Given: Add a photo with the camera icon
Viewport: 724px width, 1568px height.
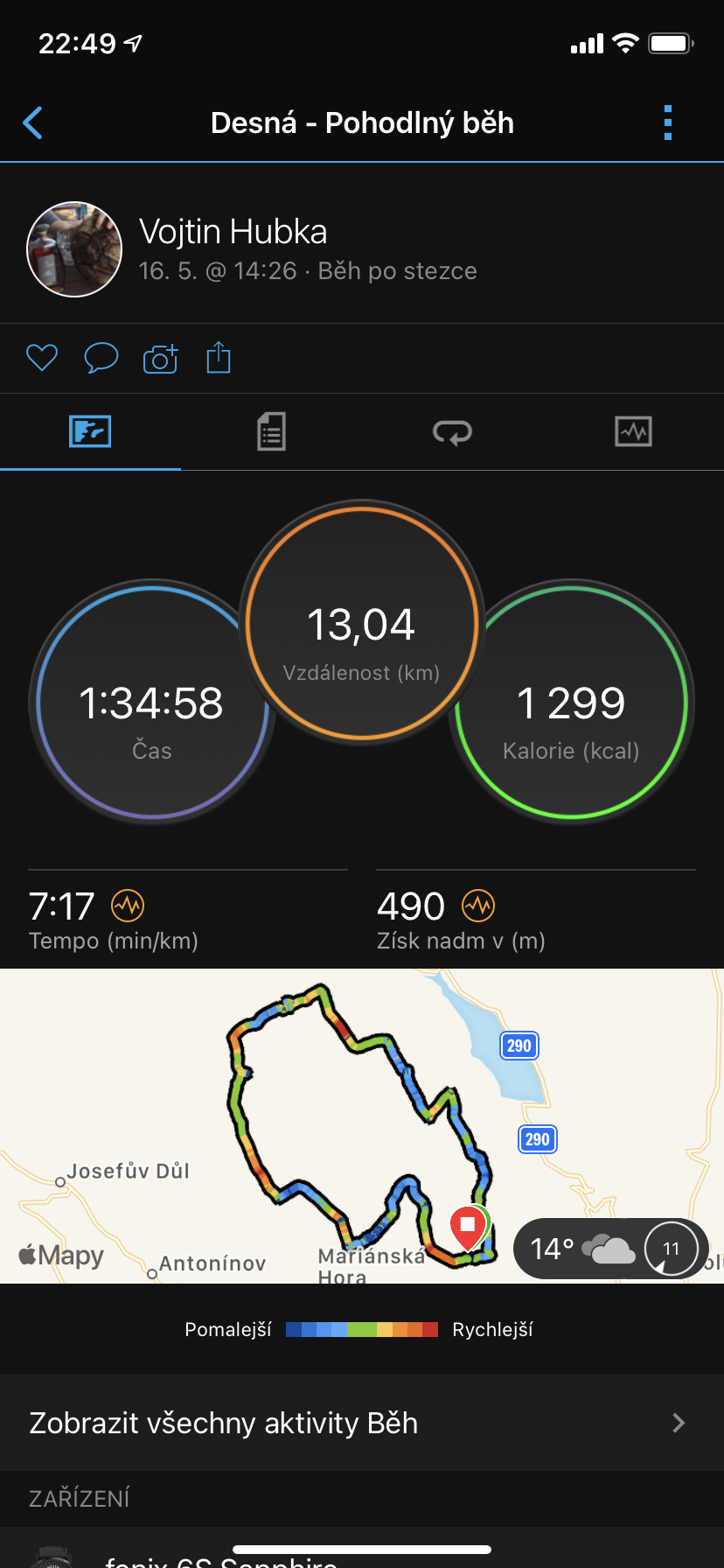Looking at the screenshot, I should pyautogui.click(x=160, y=358).
